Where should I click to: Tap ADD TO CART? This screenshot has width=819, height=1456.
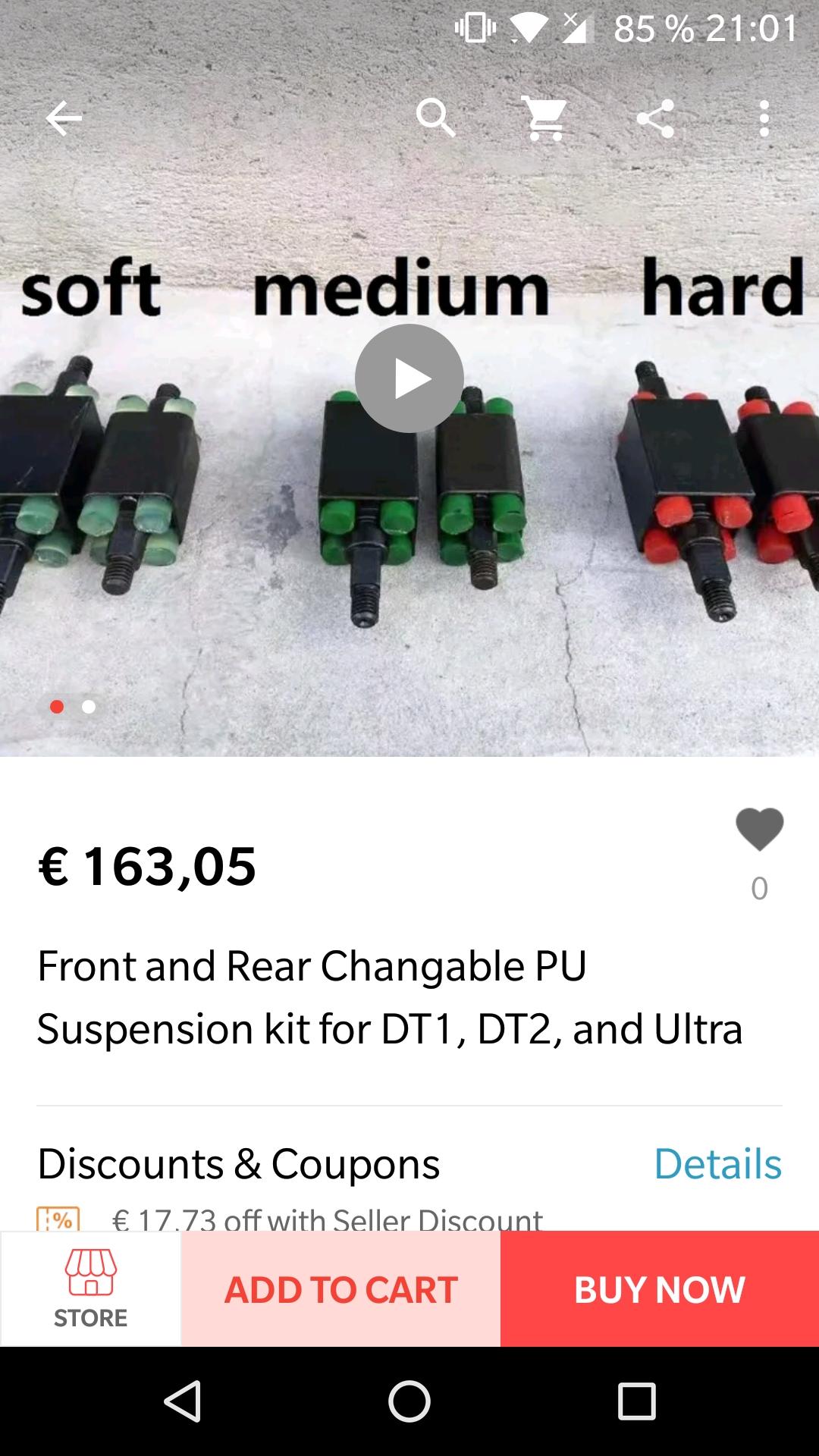coord(341,1289)
